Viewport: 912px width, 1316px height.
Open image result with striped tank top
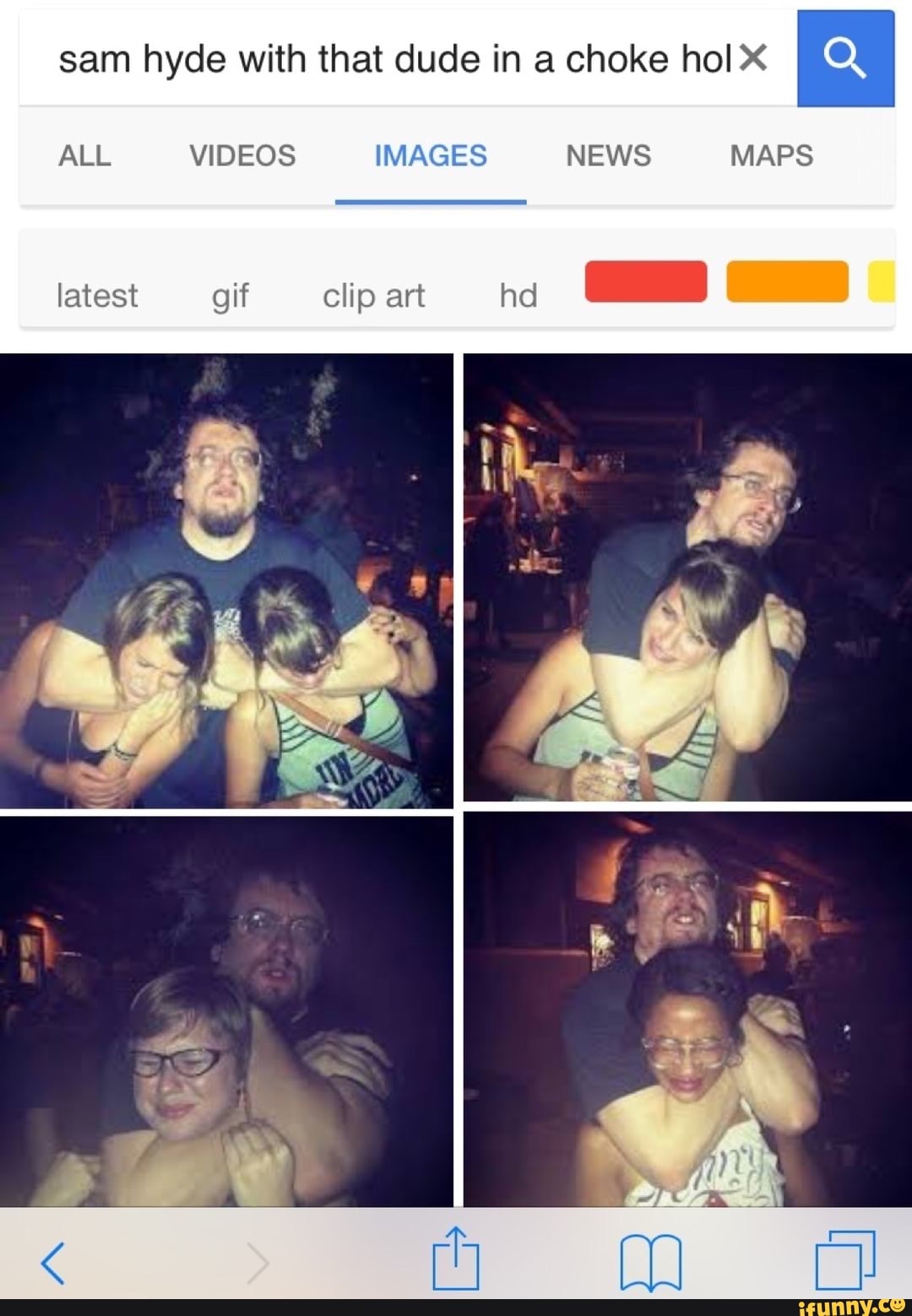687,577
